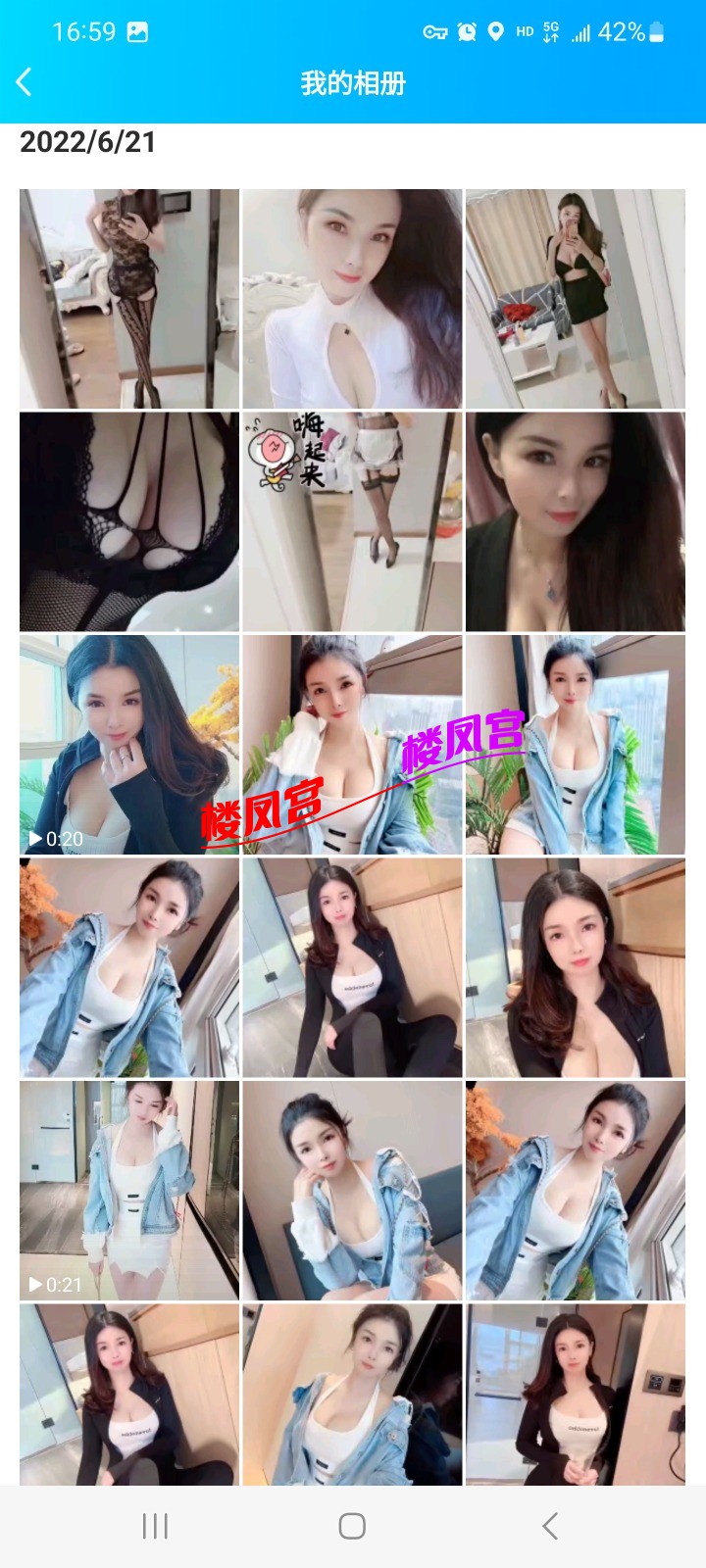Tap the system home button

point(352,1526)
